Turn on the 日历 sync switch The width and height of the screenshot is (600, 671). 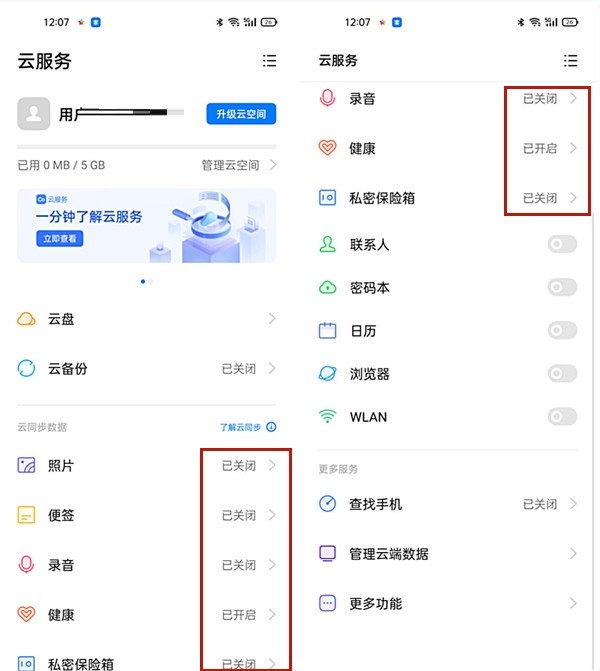pyautogui.click(x=562, y=330)
